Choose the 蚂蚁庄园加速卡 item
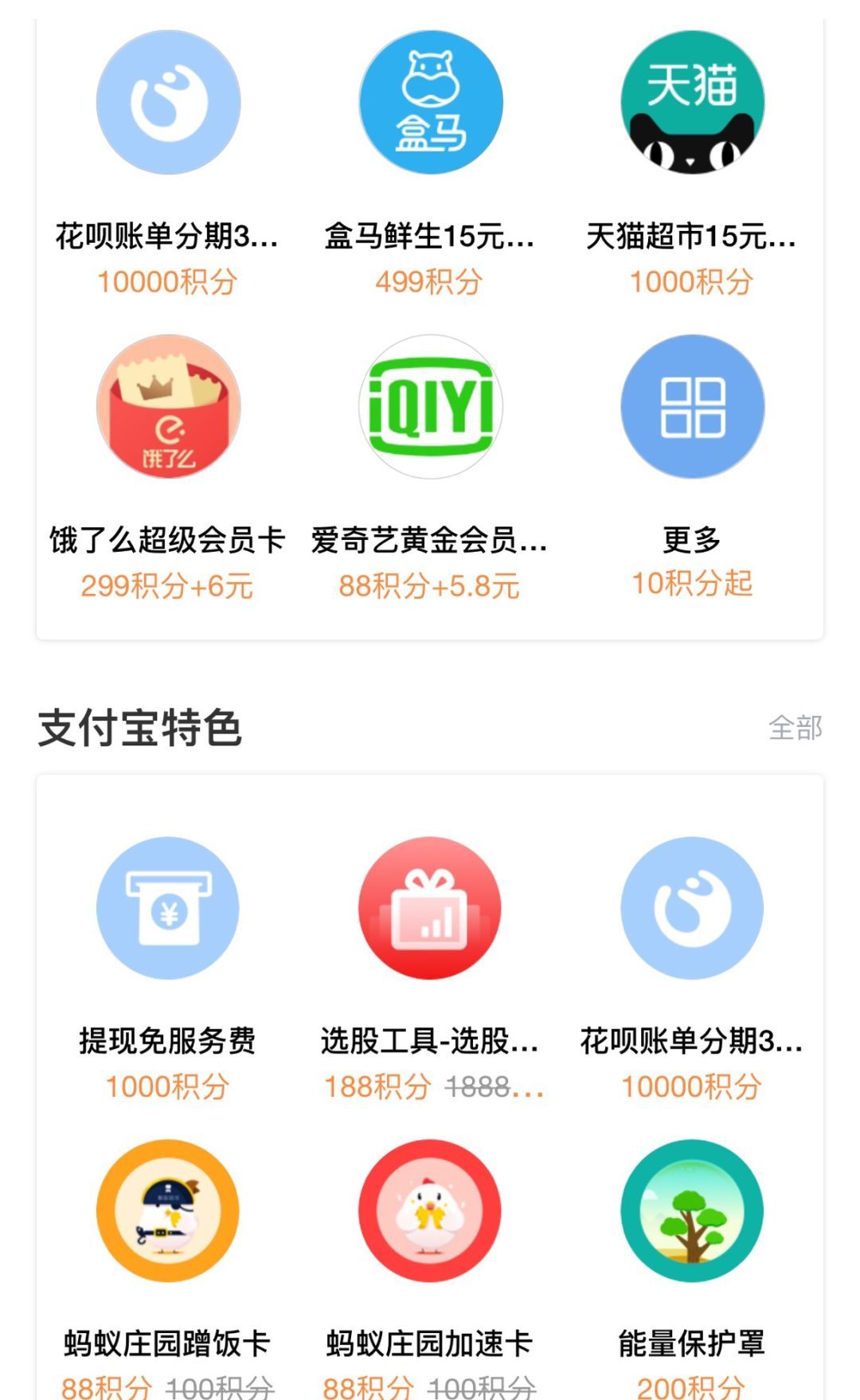860x1400 pixels. 430,1211
